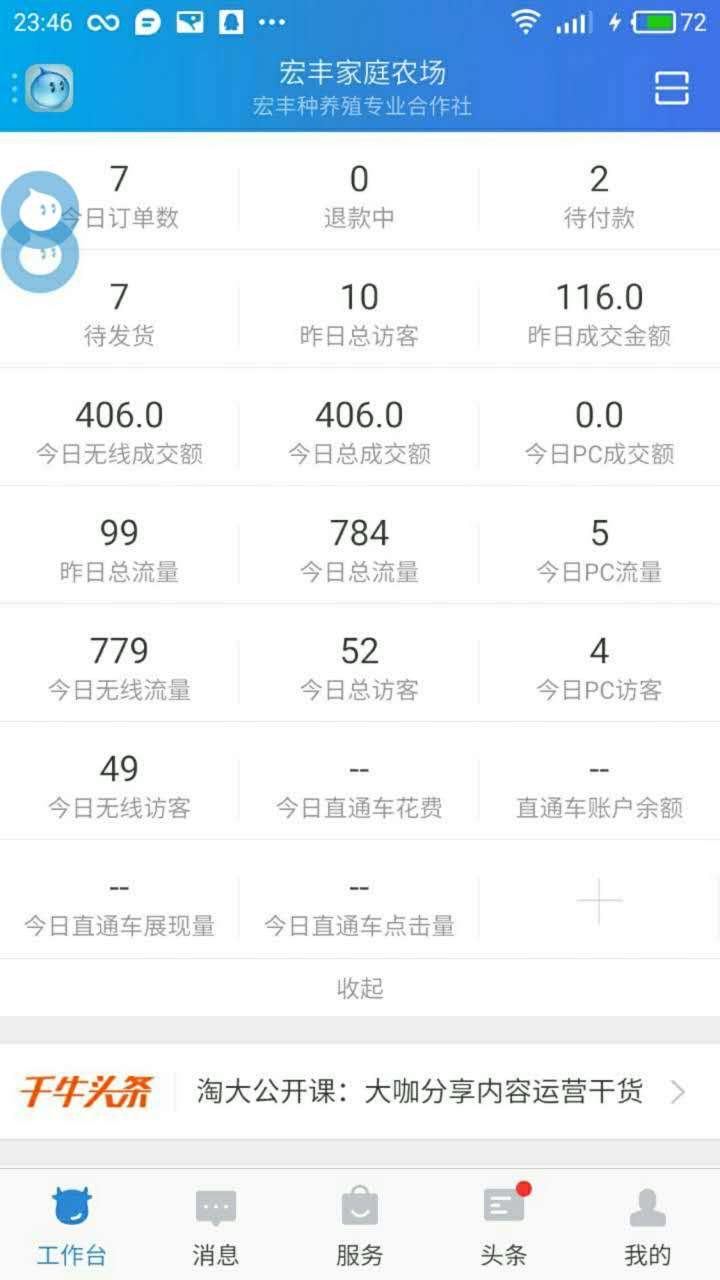Switch to the 服务 tab

[x=359, y=1227]
